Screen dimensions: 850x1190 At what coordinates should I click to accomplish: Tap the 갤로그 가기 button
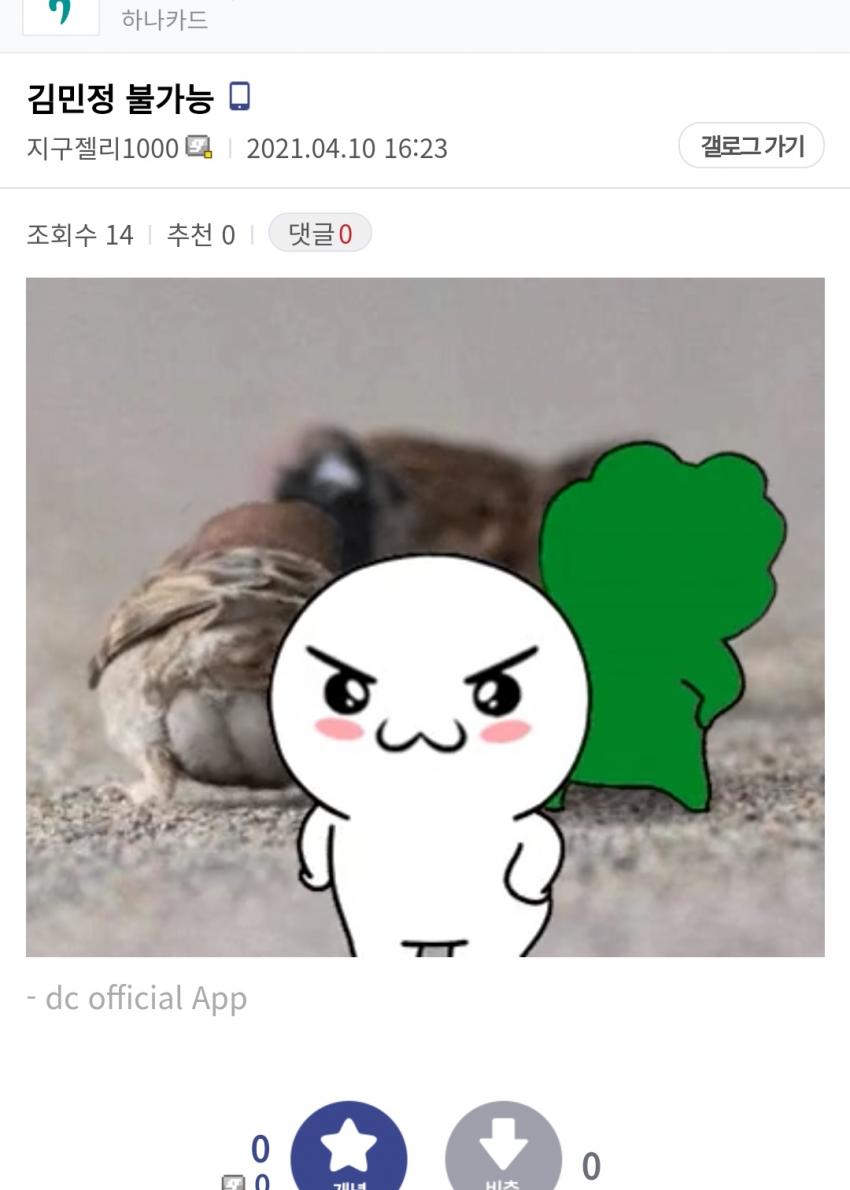coord(751,146)
